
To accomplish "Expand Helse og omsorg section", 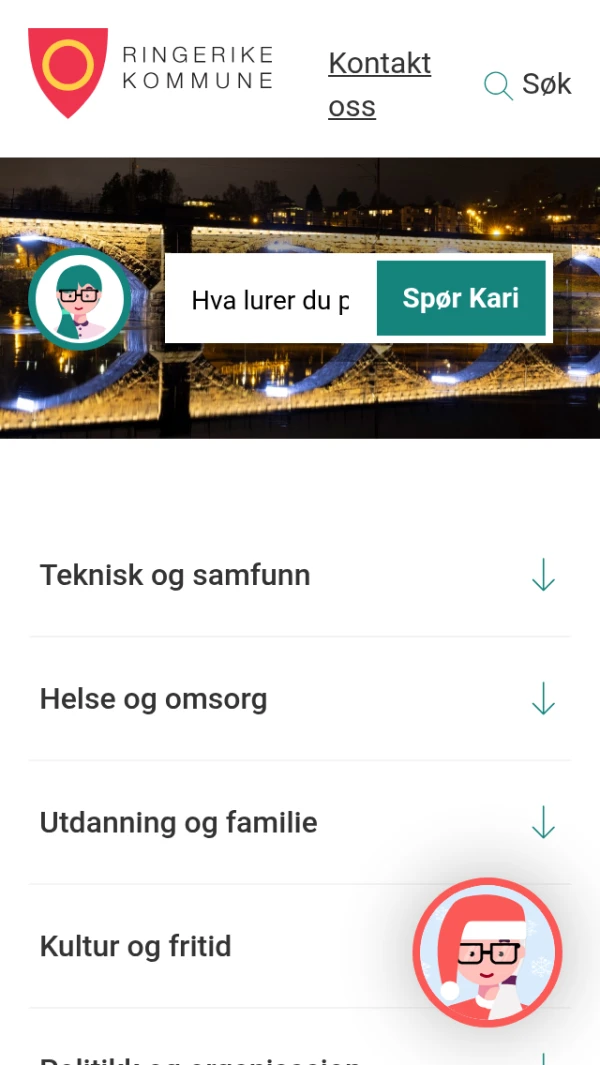I will tap(300, 699).
